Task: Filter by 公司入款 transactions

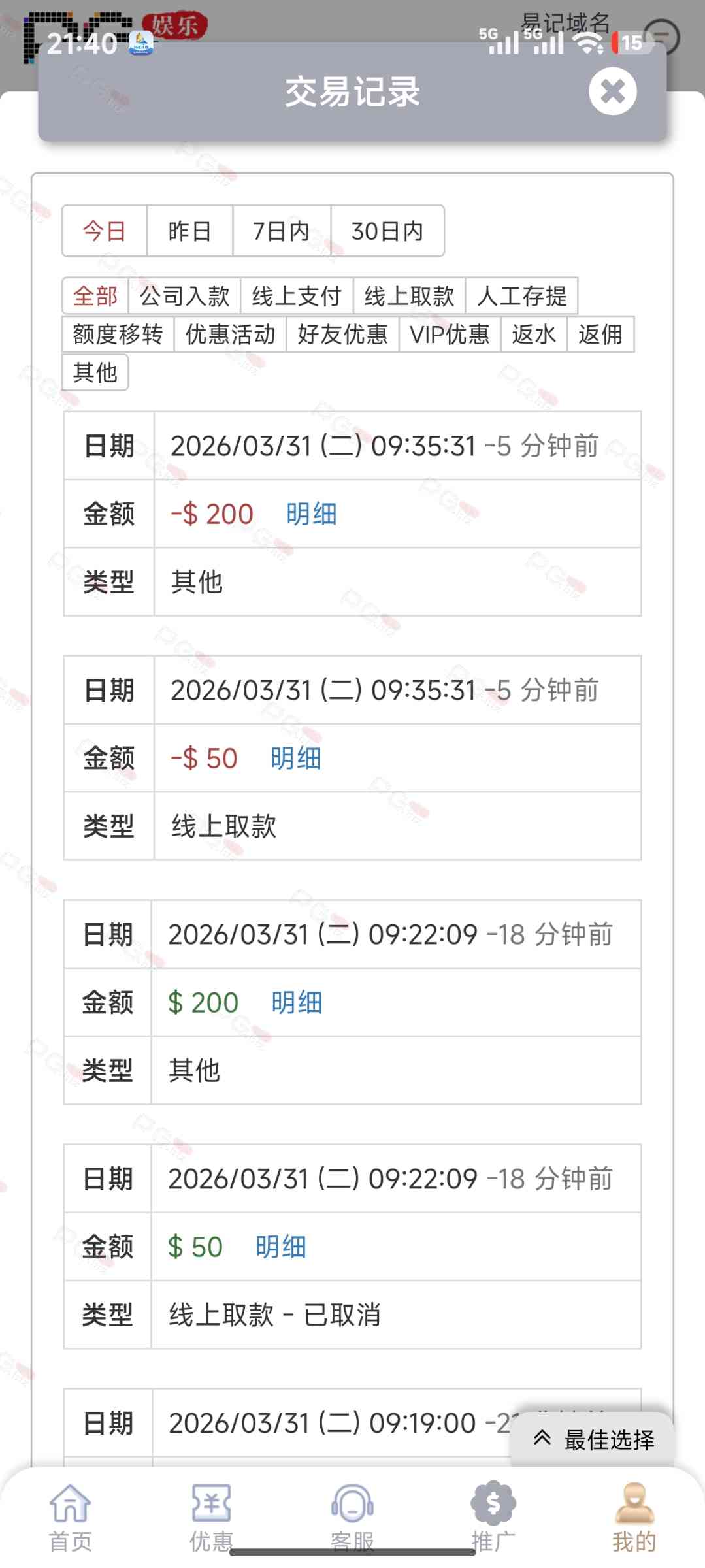Action: click(184, 296)
